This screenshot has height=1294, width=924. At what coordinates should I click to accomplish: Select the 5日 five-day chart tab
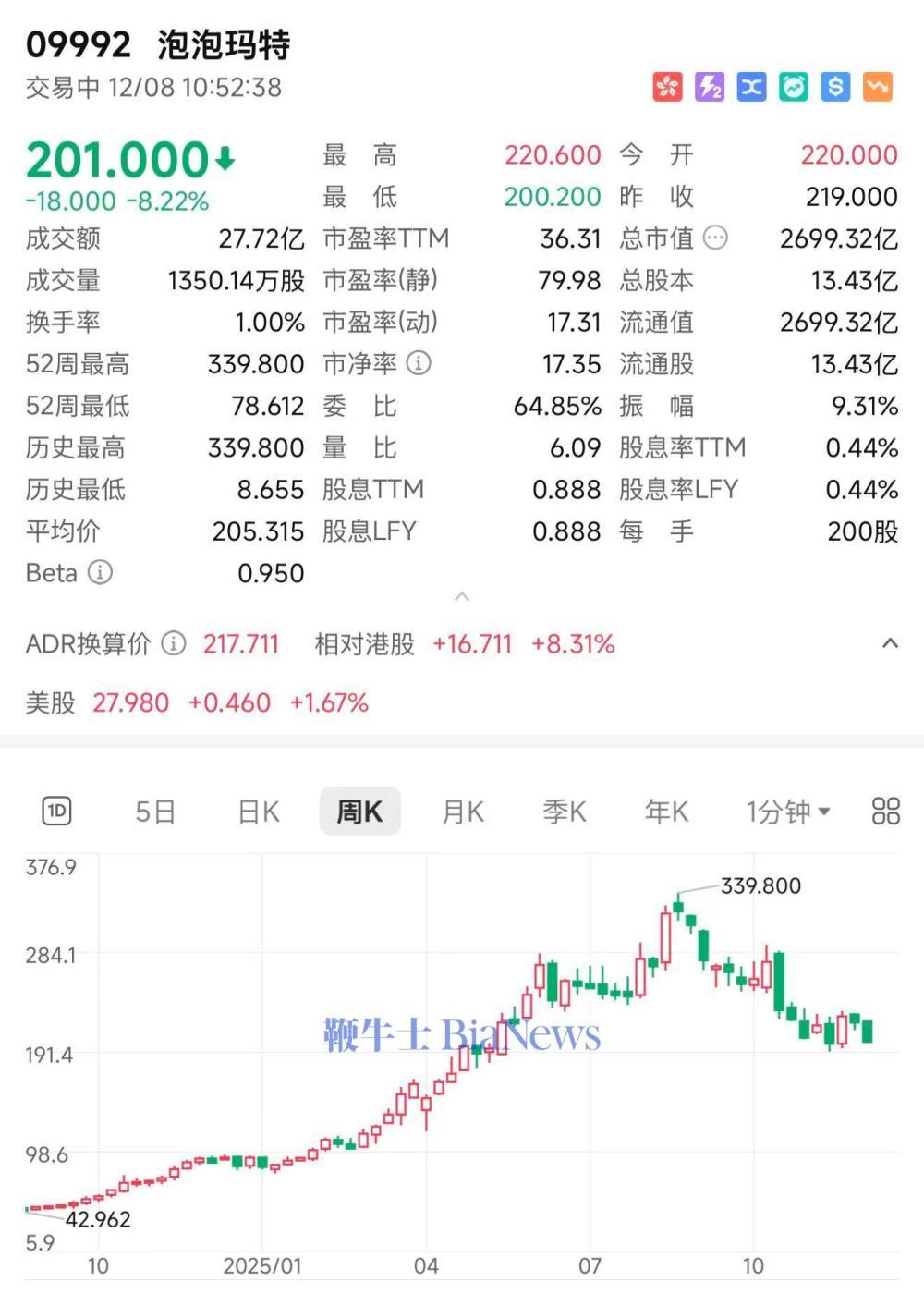tap(153, 811)
